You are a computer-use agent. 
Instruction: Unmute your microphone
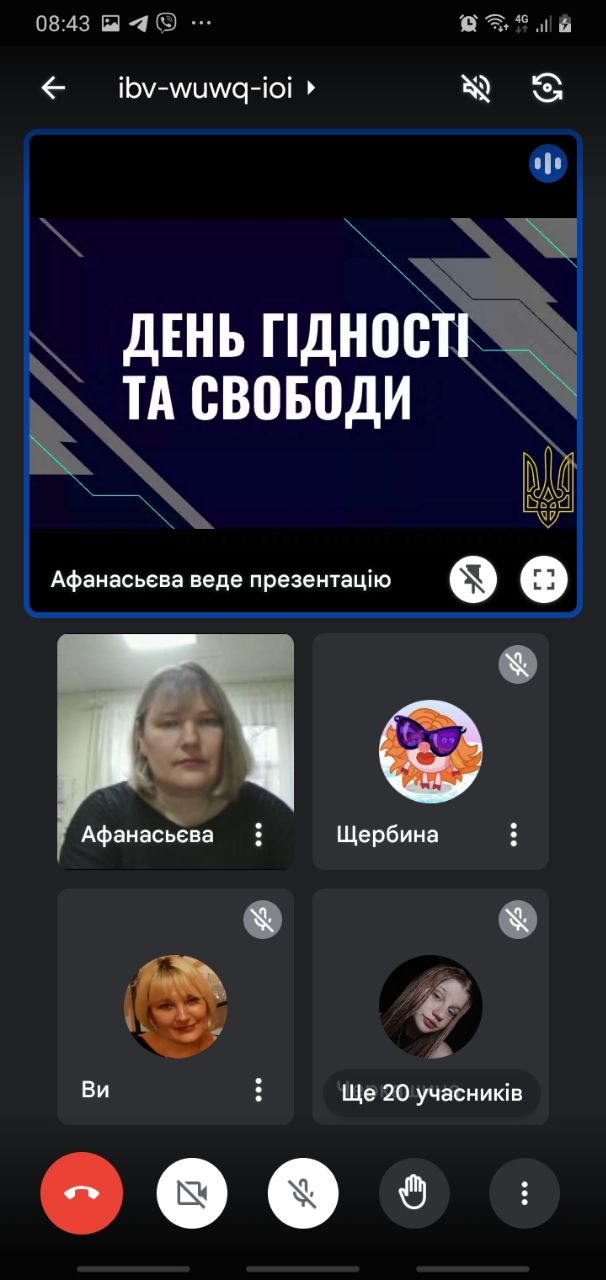click(303, 1193)
